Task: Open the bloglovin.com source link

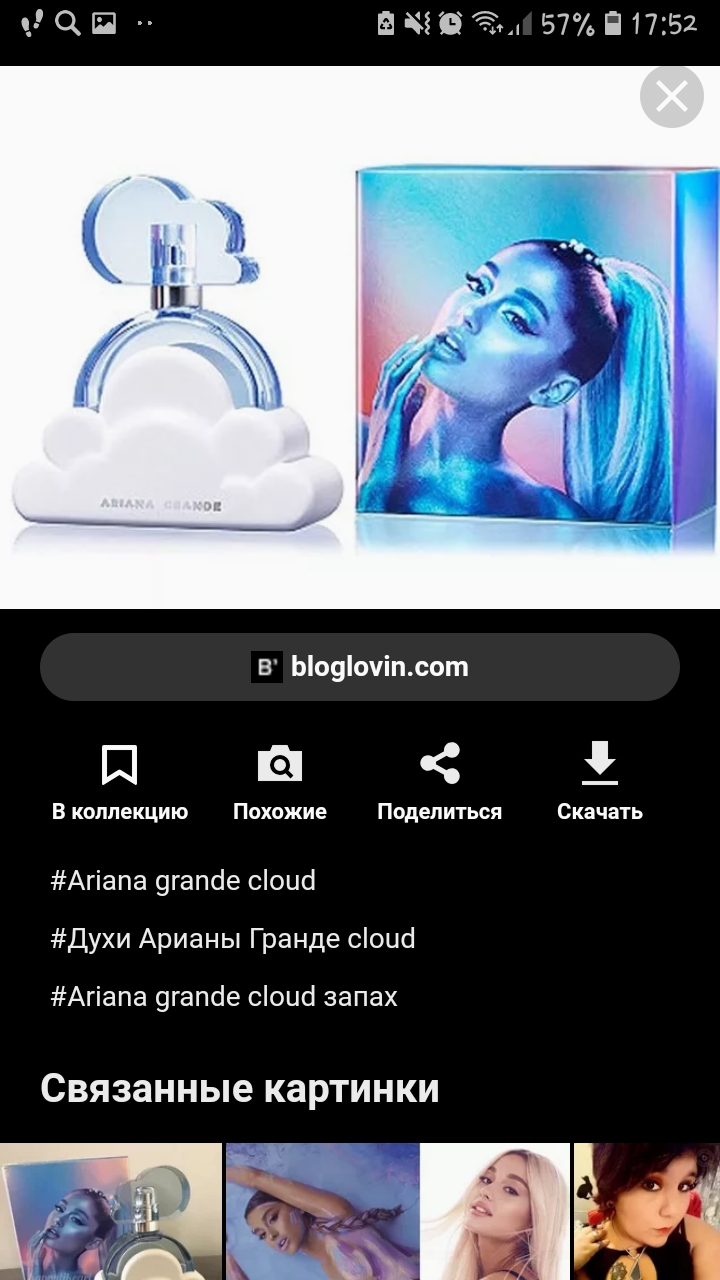Action: 360,667
